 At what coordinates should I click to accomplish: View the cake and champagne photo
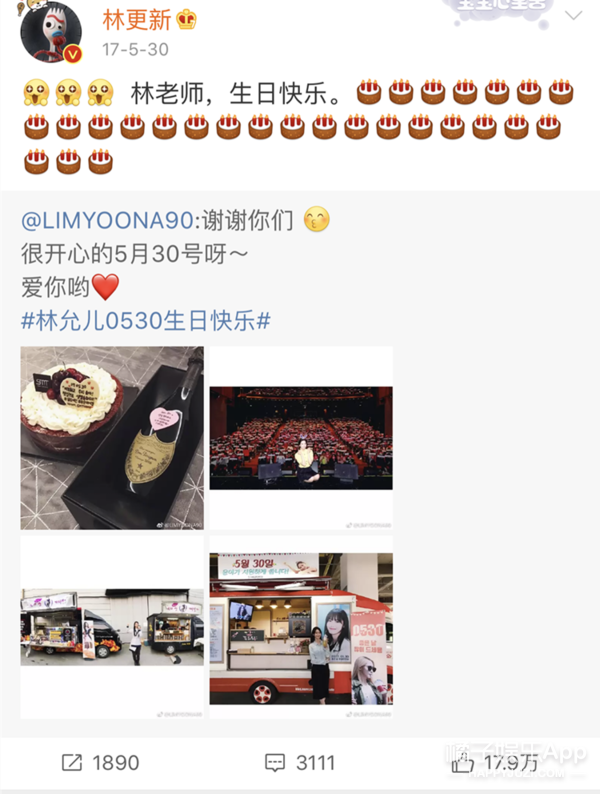pyautogui.click(x=112, y=438)
